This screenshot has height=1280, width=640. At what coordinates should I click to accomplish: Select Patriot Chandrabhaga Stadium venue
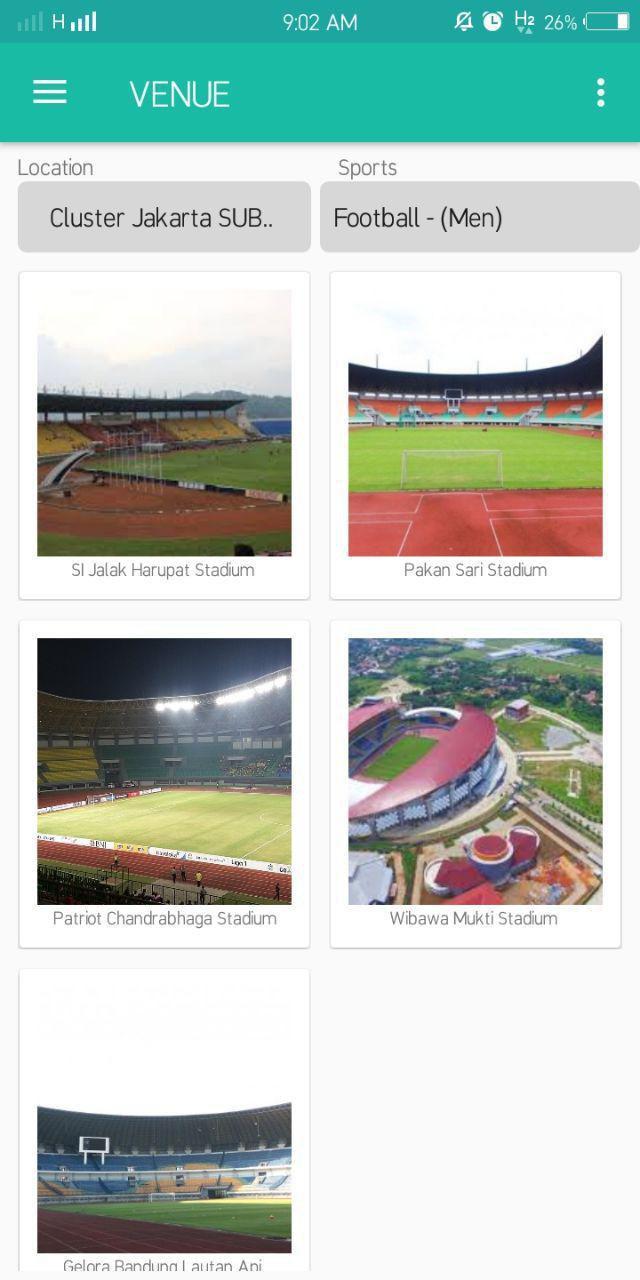coord(164,783)
